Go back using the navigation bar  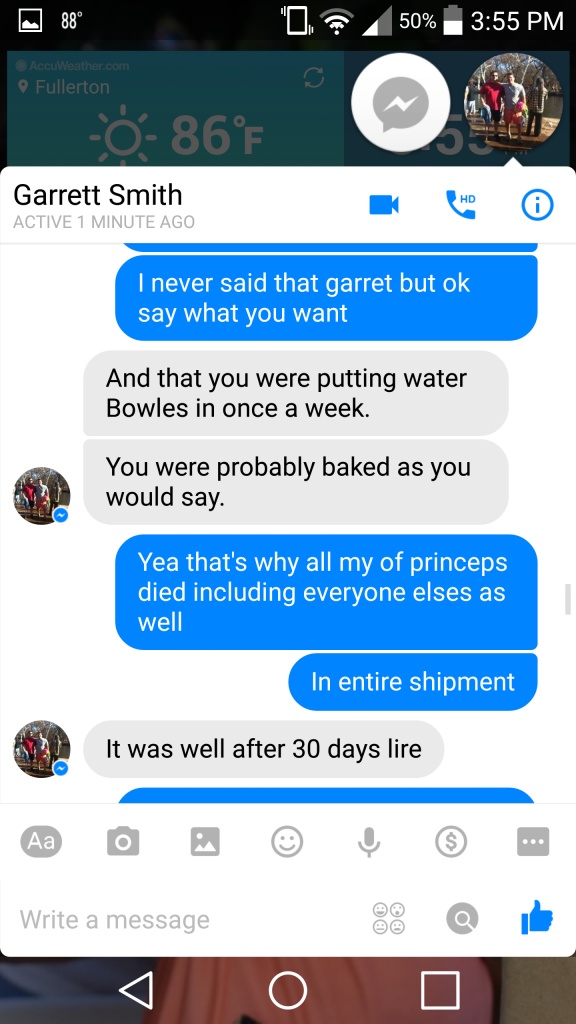136,990
